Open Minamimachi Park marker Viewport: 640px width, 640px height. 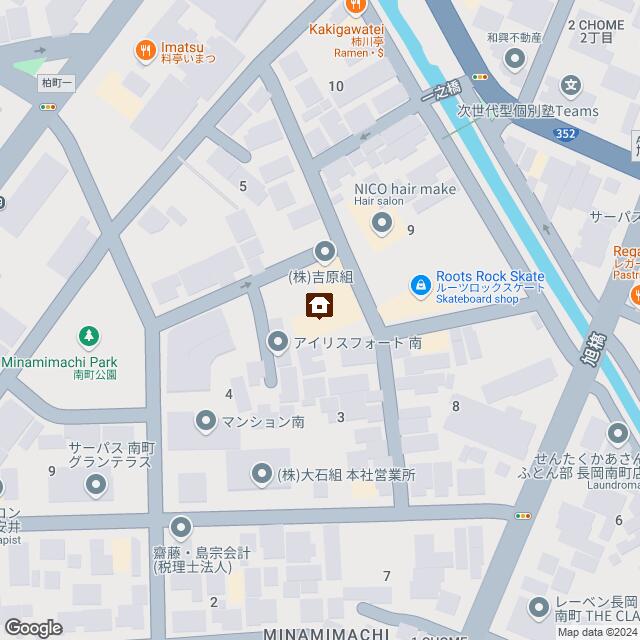point(90,335)
